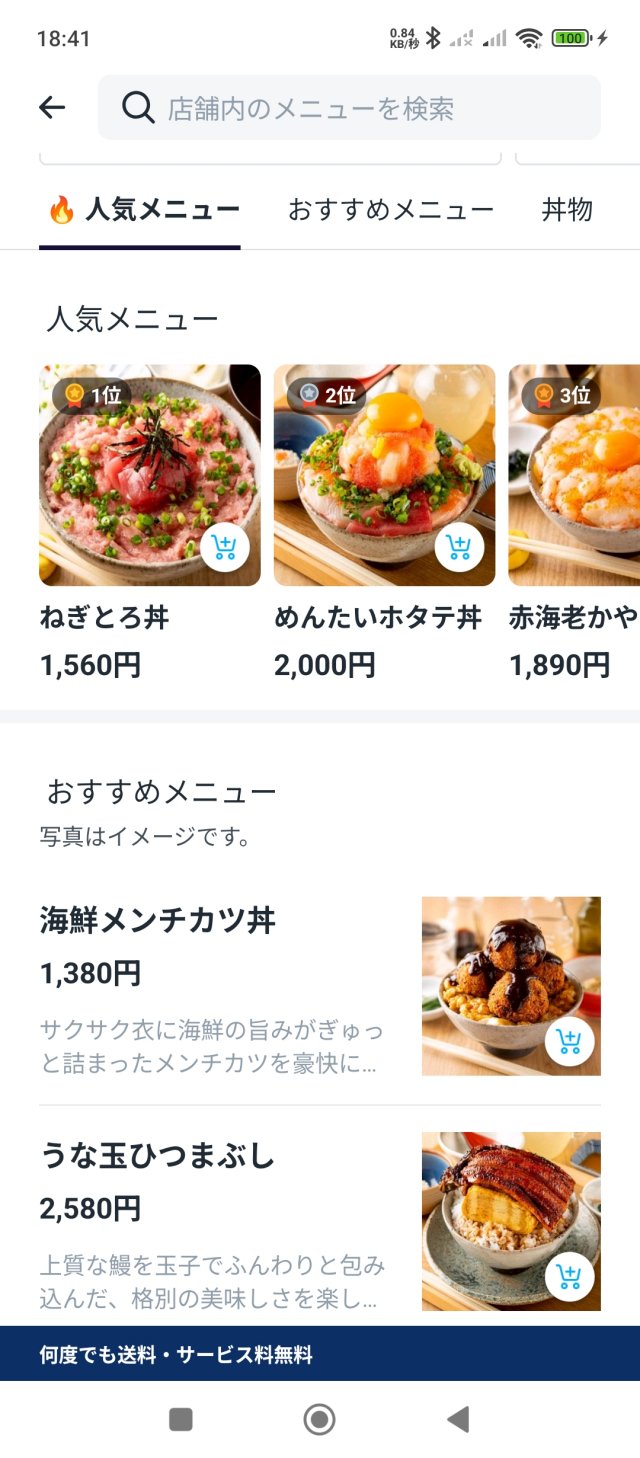Open the 3位 赤海老 bowl card

[575, 475]
